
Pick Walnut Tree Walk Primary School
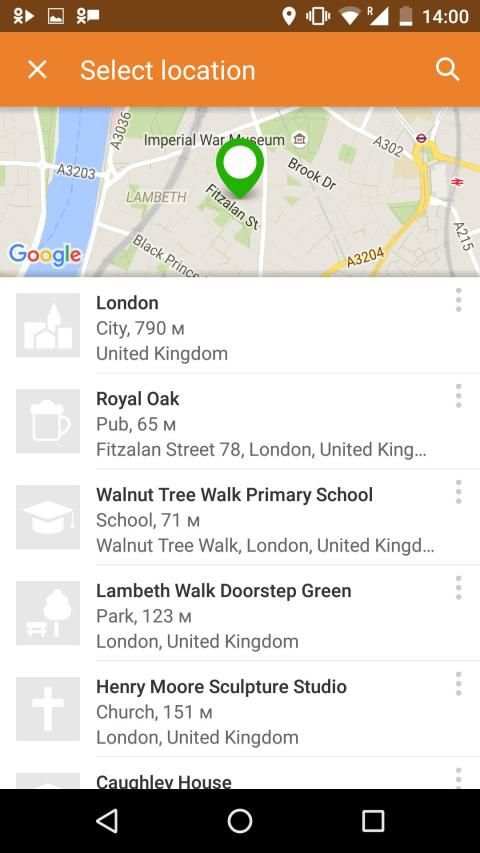[240, 517]
